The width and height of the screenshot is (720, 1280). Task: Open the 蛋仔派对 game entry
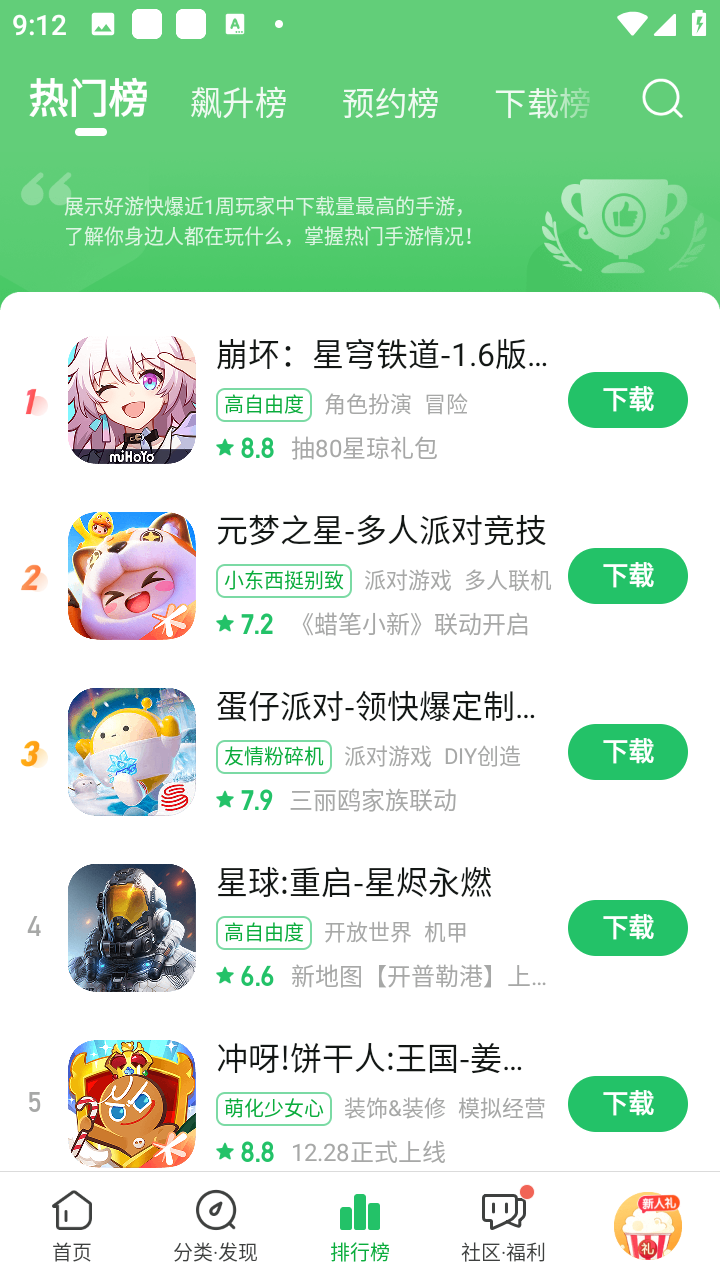[x=132, y=751]
